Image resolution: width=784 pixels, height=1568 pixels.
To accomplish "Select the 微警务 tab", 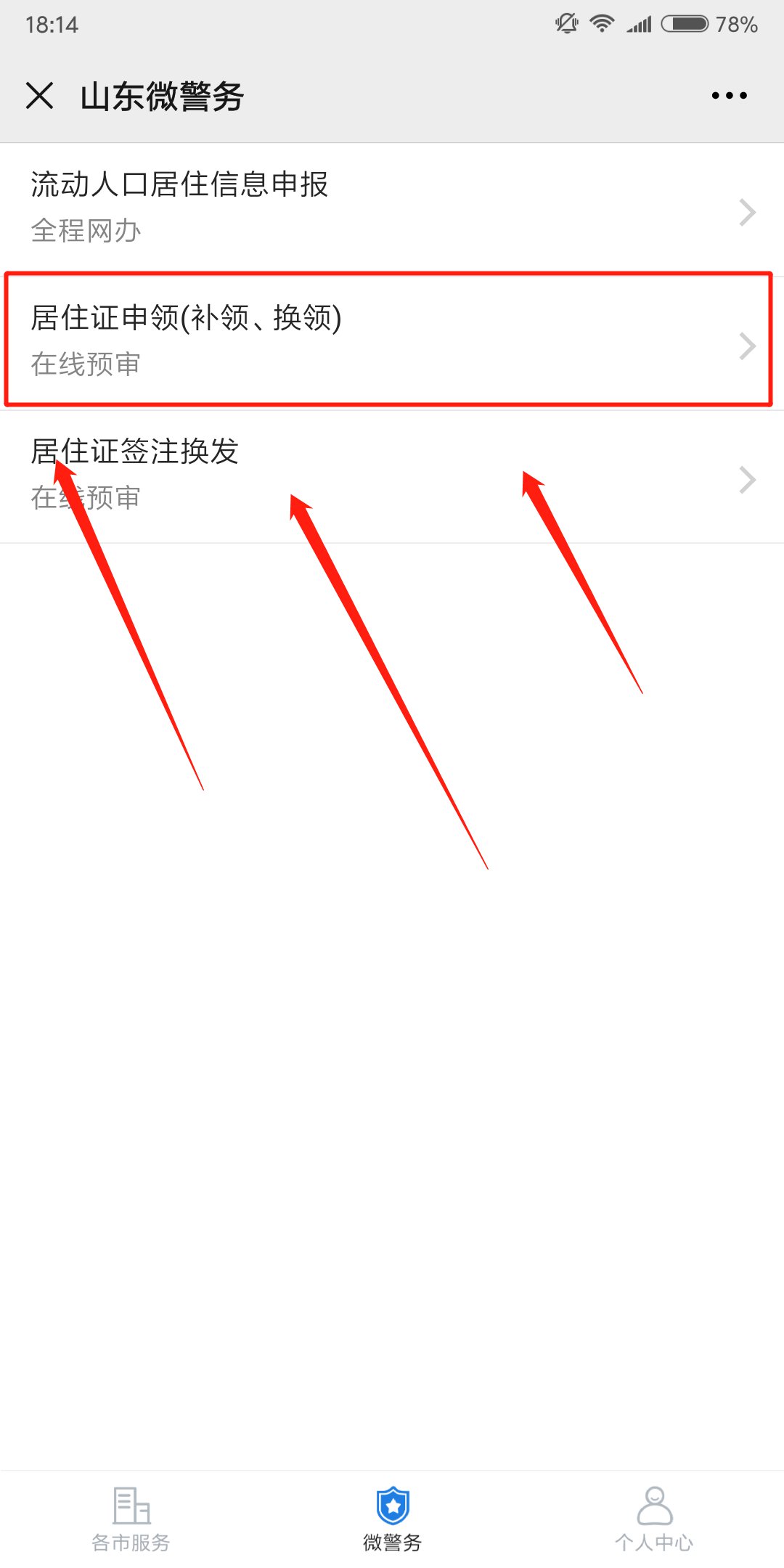I will pos(392,1519).
